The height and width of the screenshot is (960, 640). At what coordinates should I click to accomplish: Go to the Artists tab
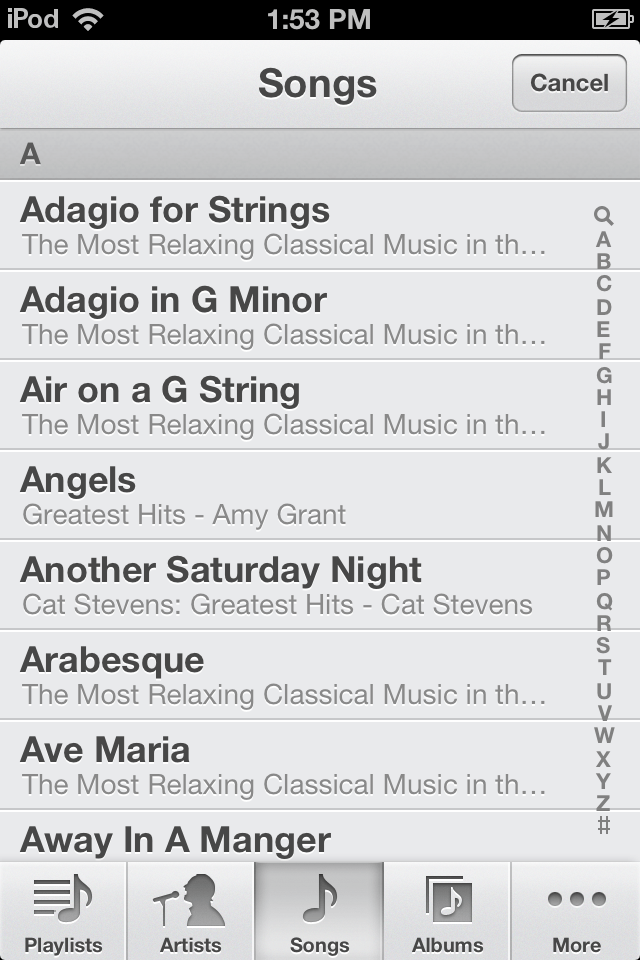(x=191, y=912)
